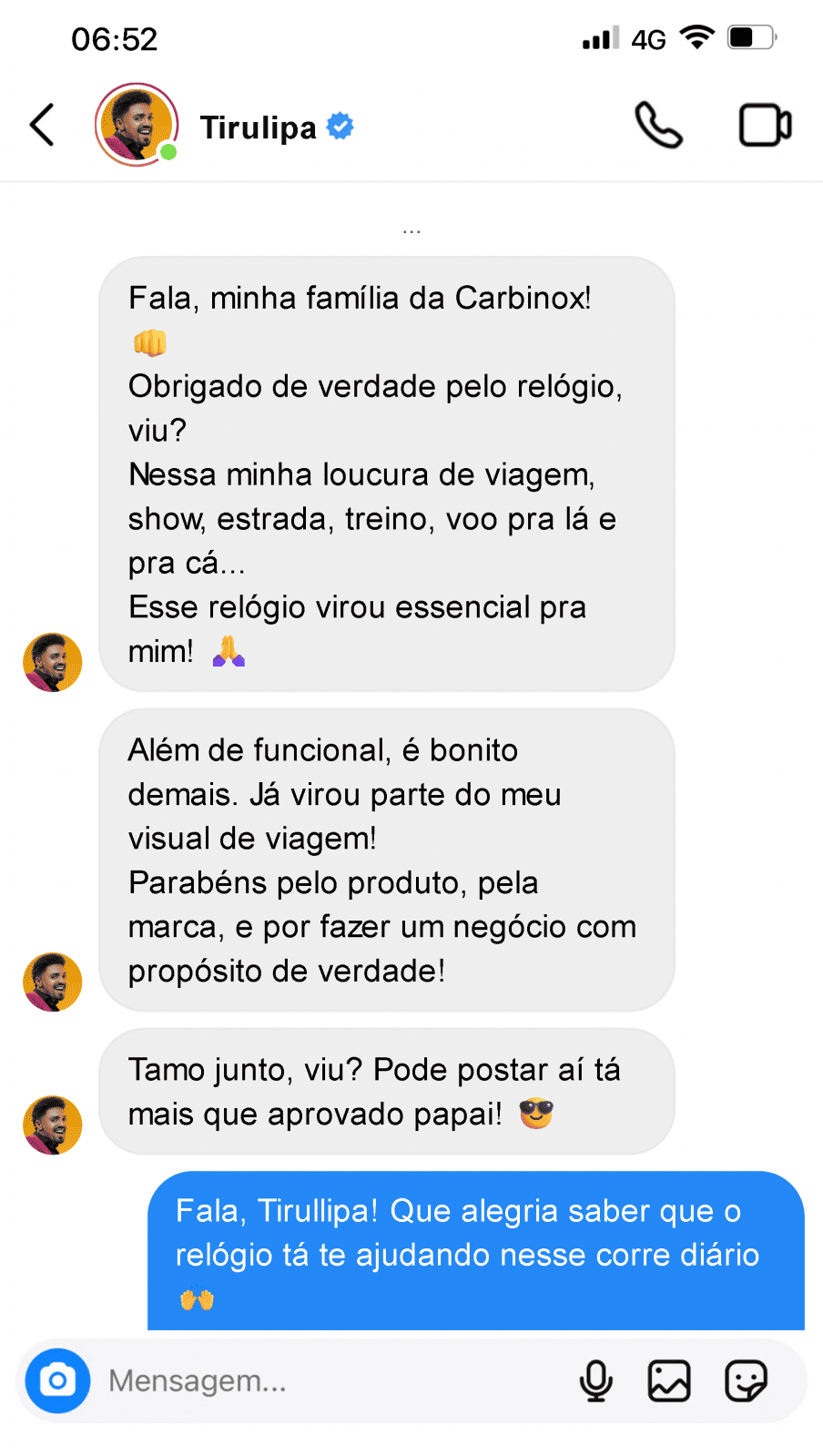
Task: Go back to the inbox
Action: tap(42, 125)
